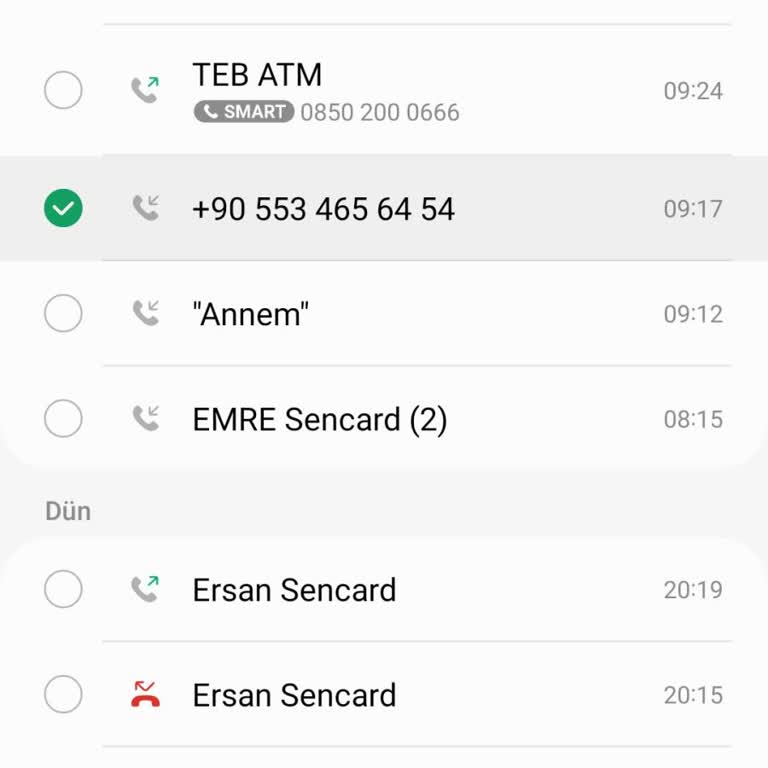This screenshot has width=768, height=768.
Task: Select the TEB ATM call entry
Action: point(63,91)
